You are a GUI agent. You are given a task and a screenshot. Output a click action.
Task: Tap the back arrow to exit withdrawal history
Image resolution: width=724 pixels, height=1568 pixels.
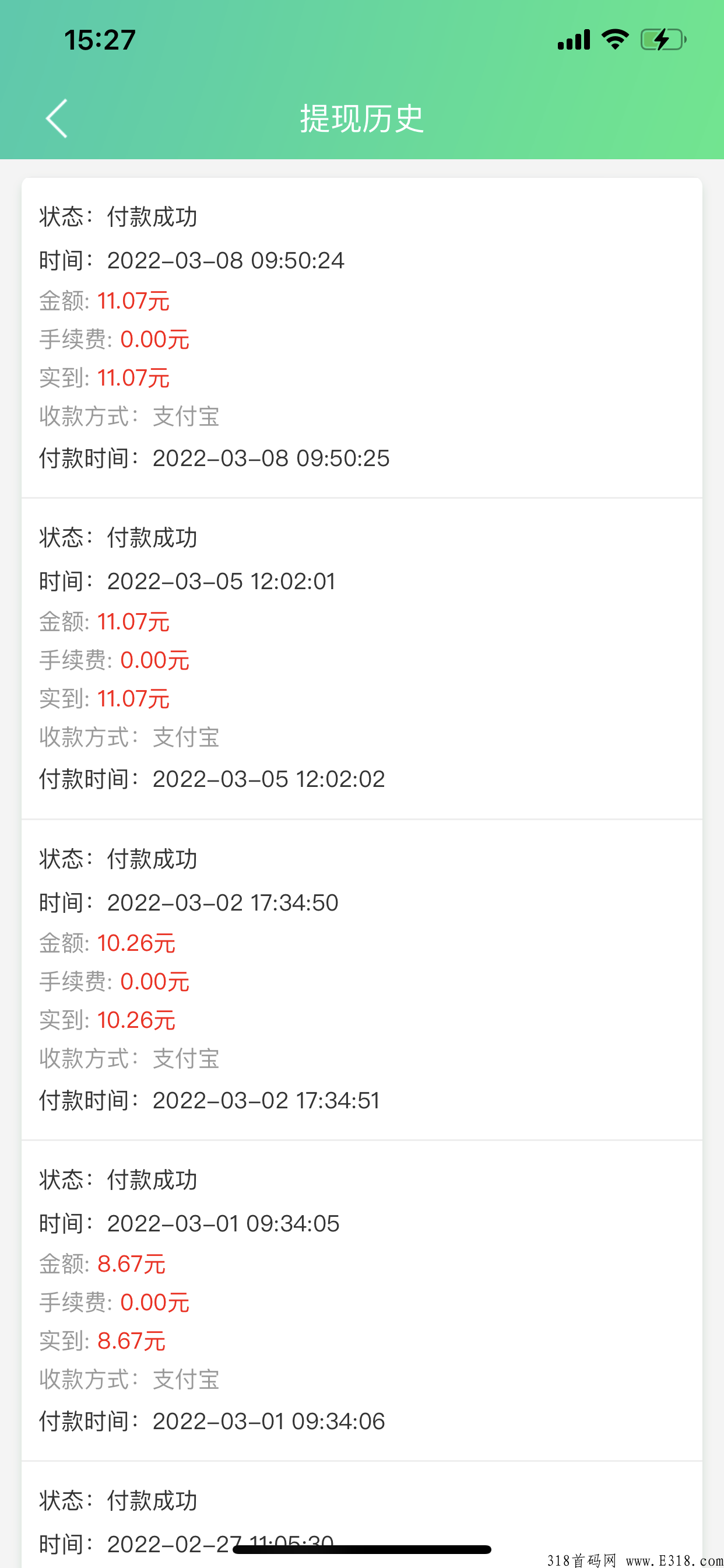point(56,118)
